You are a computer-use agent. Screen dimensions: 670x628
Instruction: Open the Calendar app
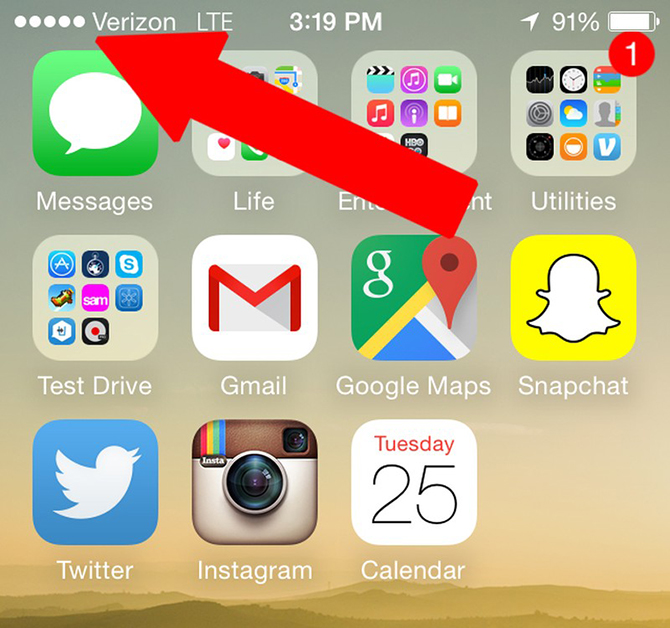[414, 482]
